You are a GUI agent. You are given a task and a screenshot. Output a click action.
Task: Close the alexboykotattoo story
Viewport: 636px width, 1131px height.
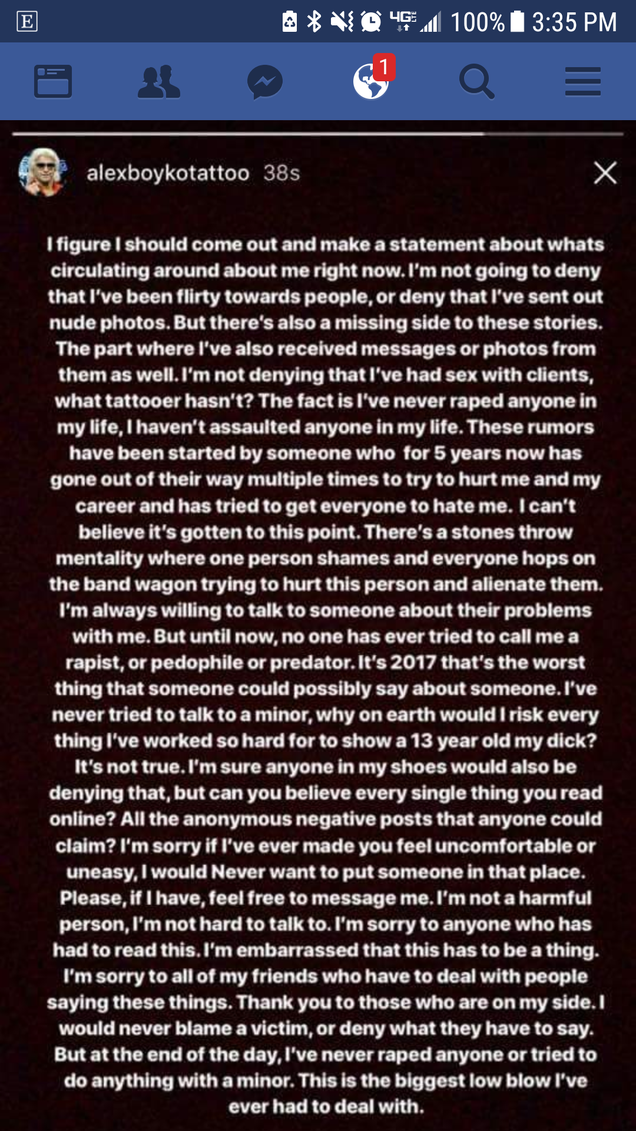(605, 174)
